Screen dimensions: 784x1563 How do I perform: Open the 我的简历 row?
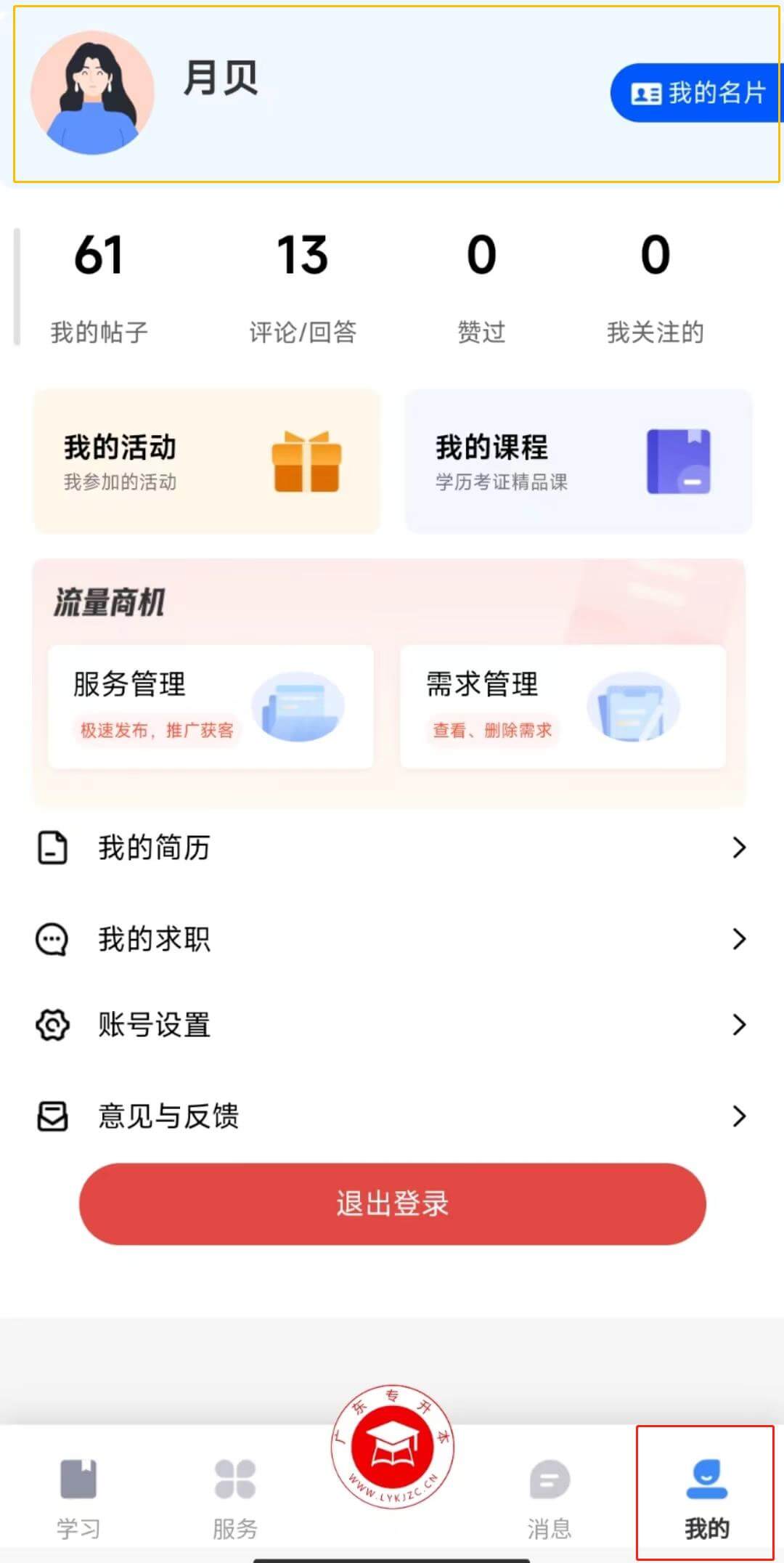click(392, 848)
